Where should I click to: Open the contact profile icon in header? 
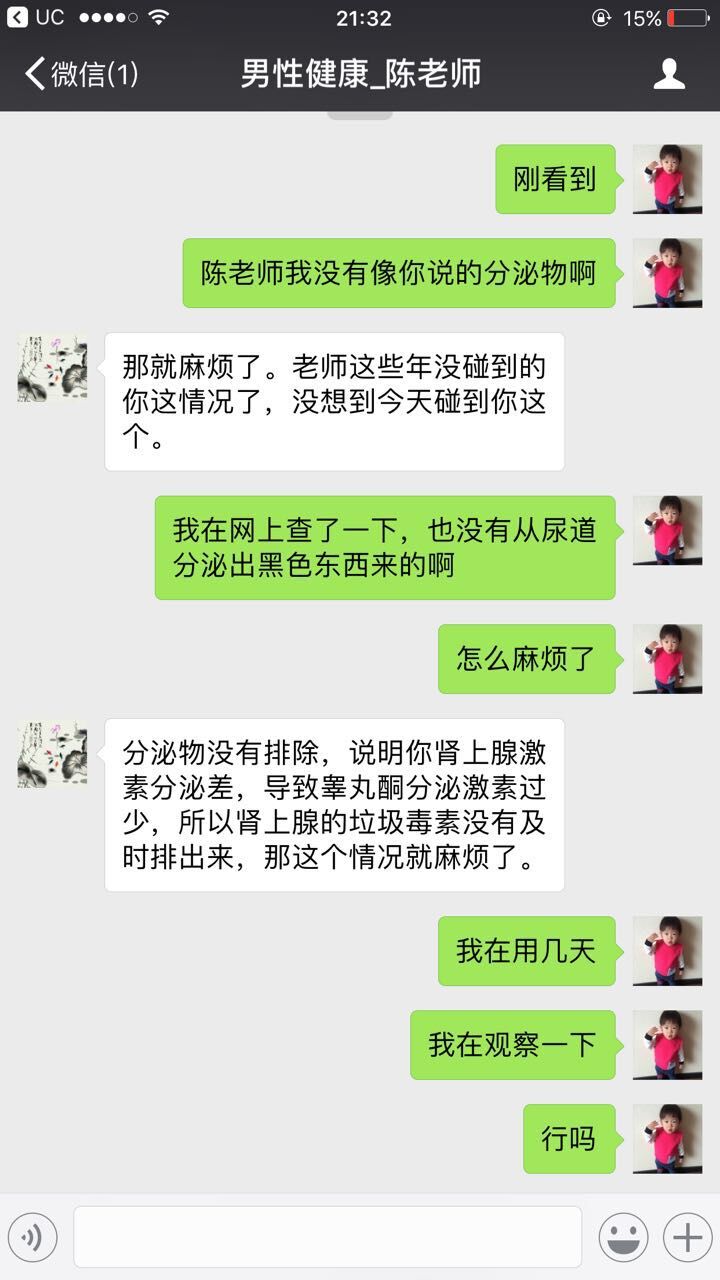click(669, 74)
